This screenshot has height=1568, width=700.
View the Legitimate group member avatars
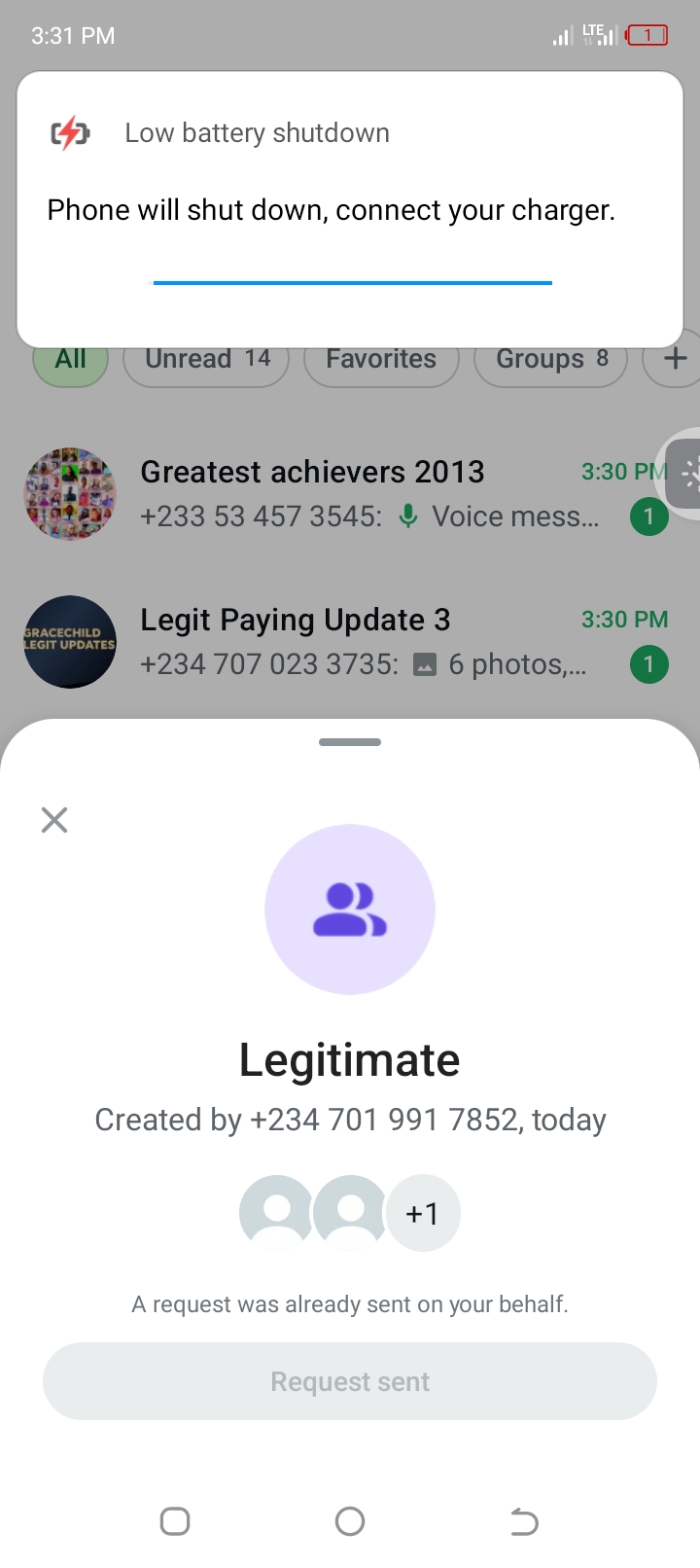350,1213
